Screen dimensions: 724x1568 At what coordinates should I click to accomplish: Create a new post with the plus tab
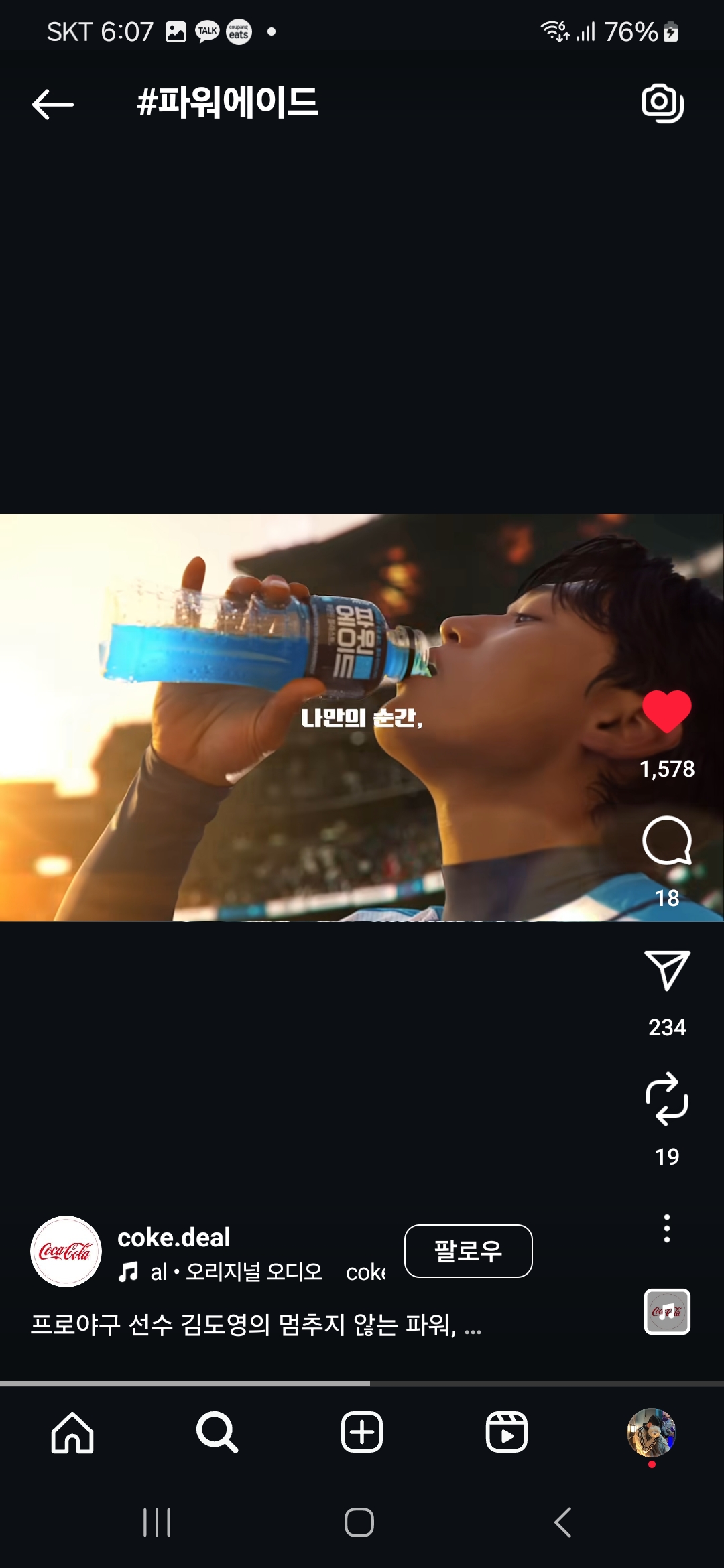(x=362, y=1433)
